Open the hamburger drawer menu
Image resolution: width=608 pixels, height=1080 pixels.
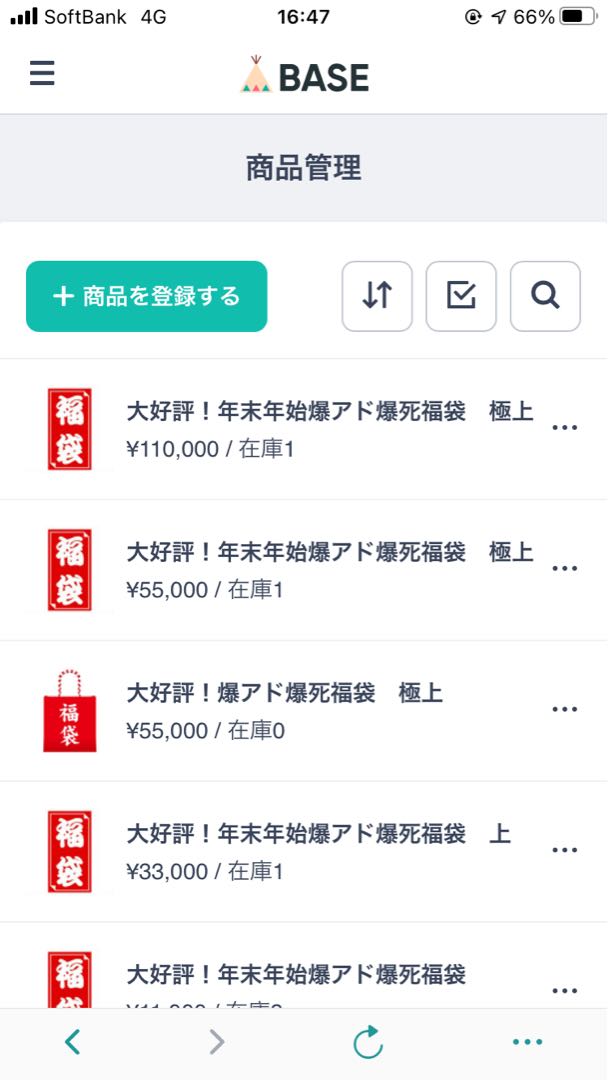coord(42,74)
